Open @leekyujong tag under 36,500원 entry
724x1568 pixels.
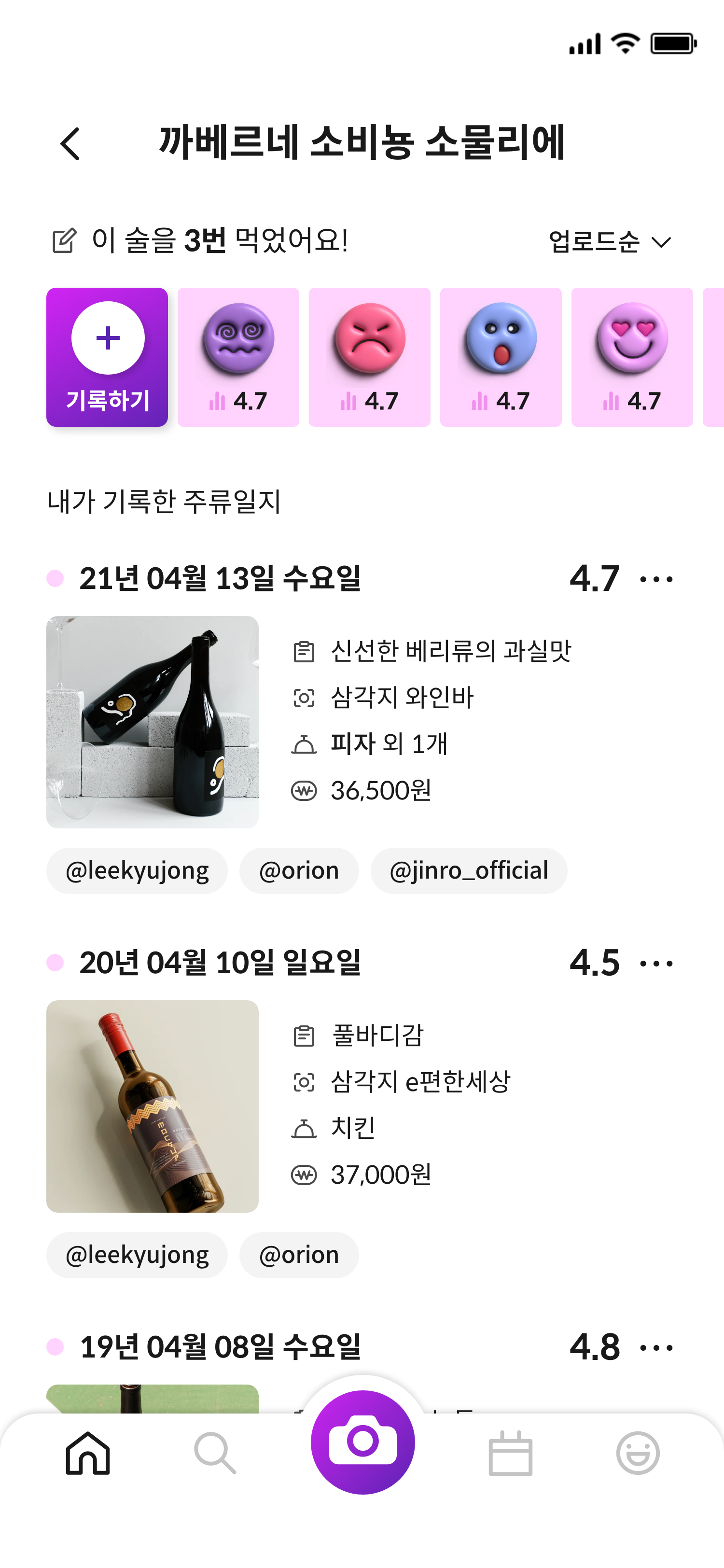pos(137,870)
